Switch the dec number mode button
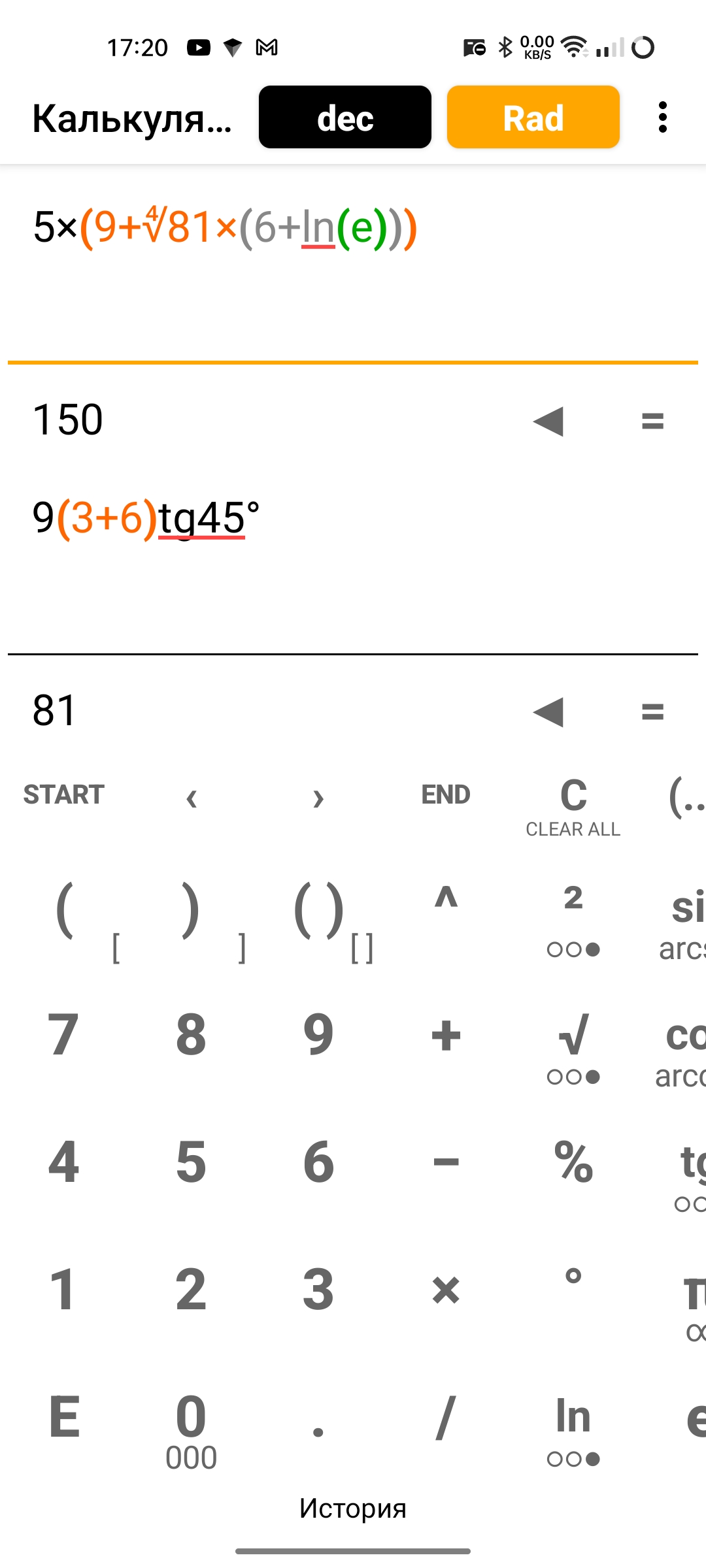Viewport: 706px width, 1568px height. 345,118
